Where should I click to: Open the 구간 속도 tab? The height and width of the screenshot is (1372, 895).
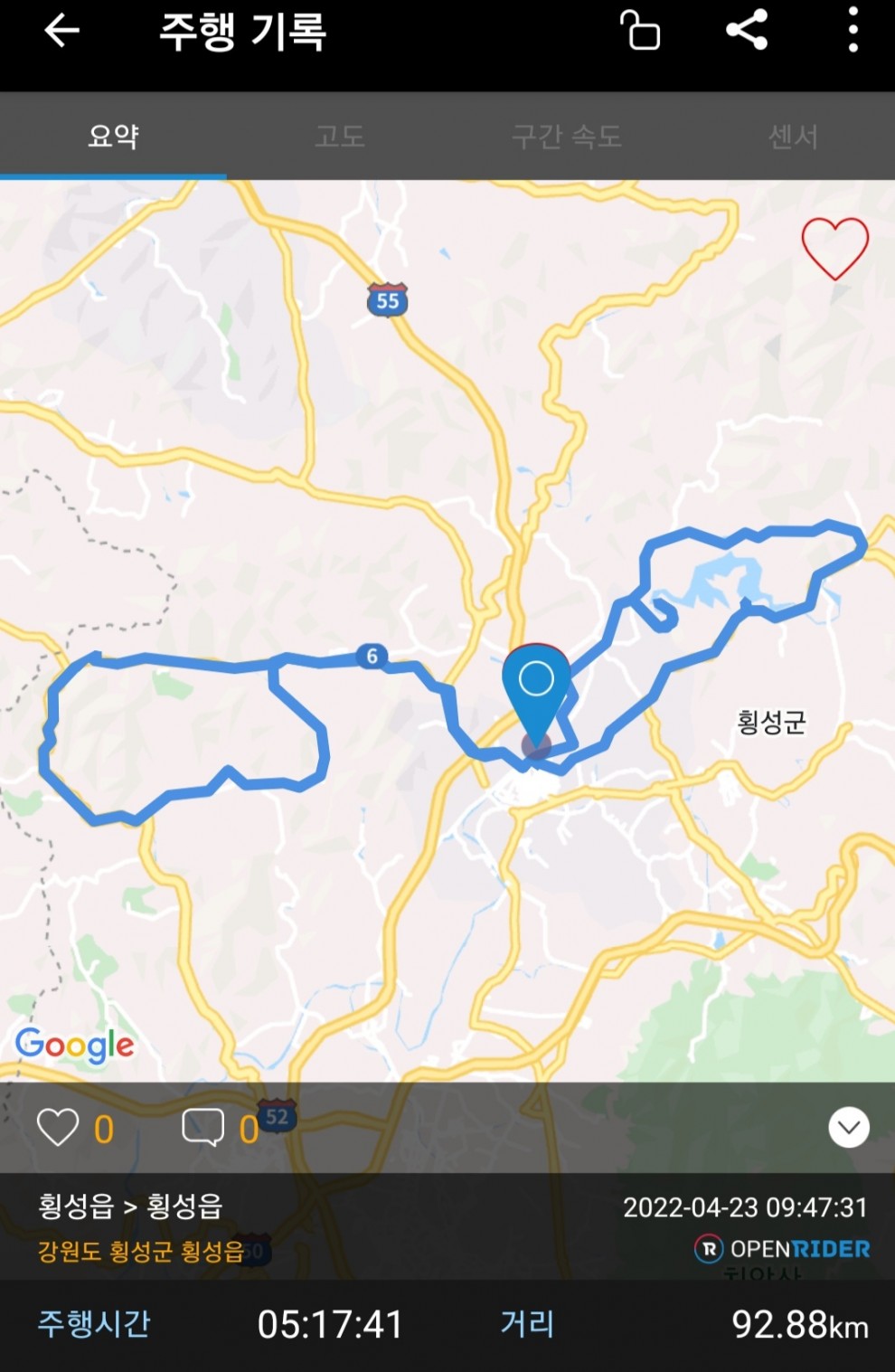pos(567,137)
